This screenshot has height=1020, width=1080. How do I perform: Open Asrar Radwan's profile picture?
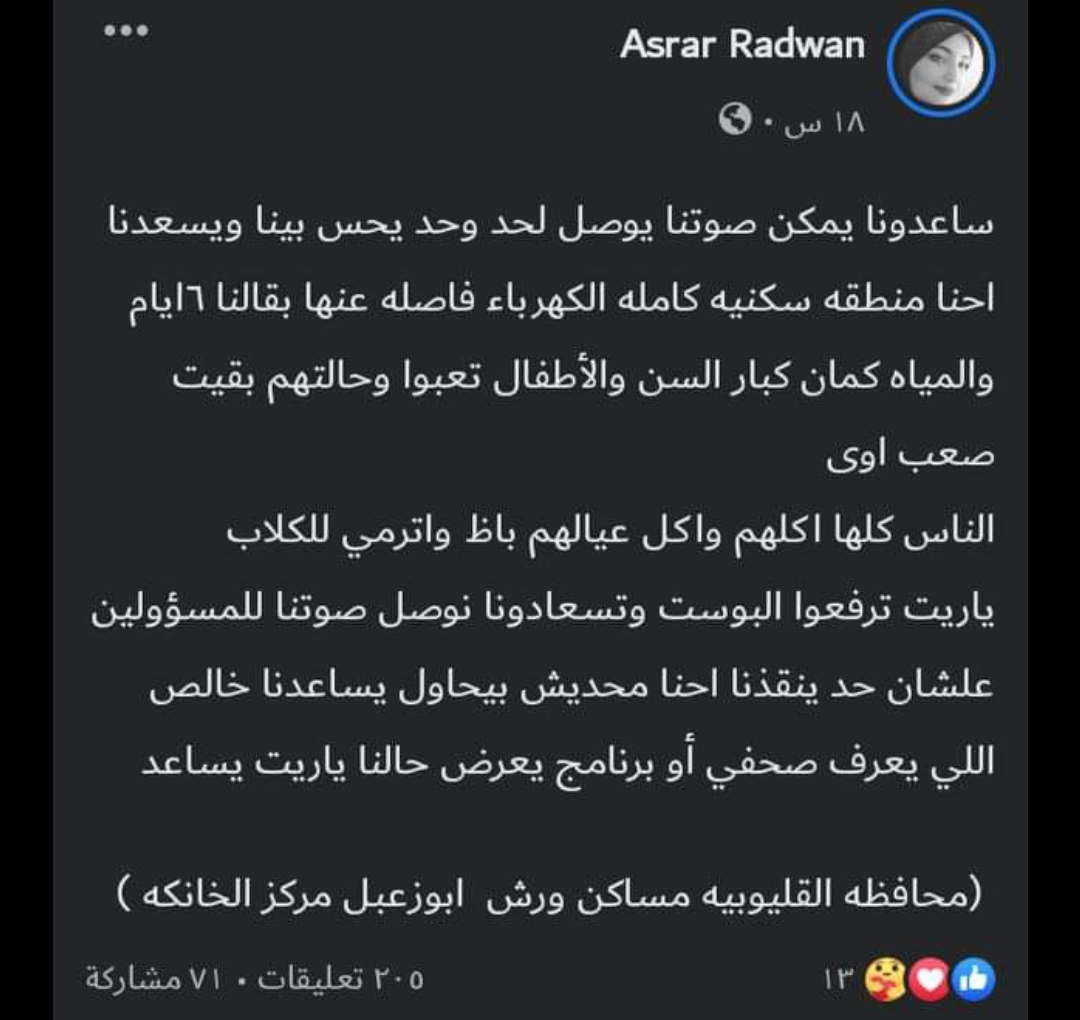pyautogui.click(x=942, y=65)
